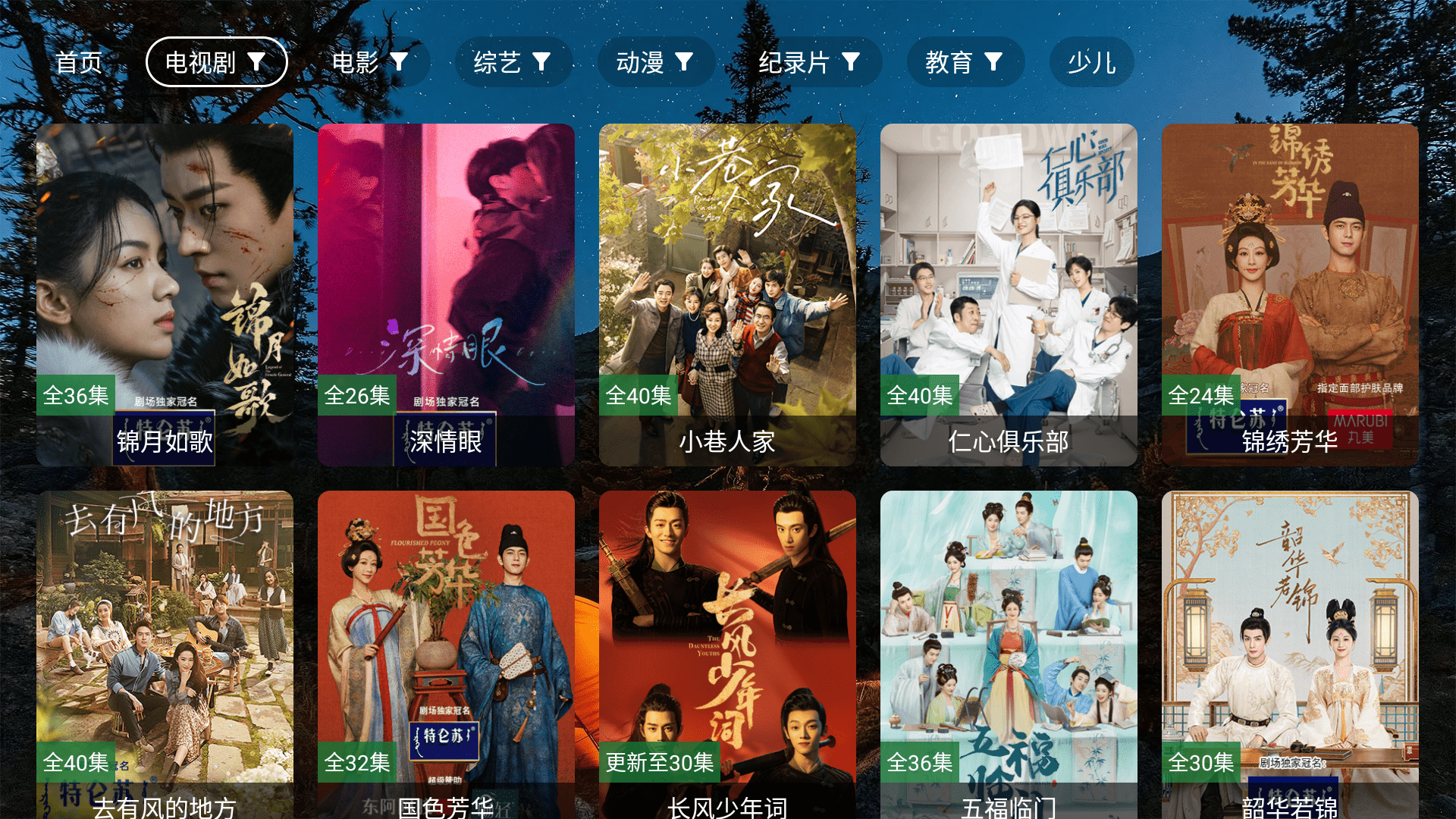Open the 少儿 kids tab
Viewport: 1456px width, 819px height.
pyautogui.click(x=1091, y=62)
